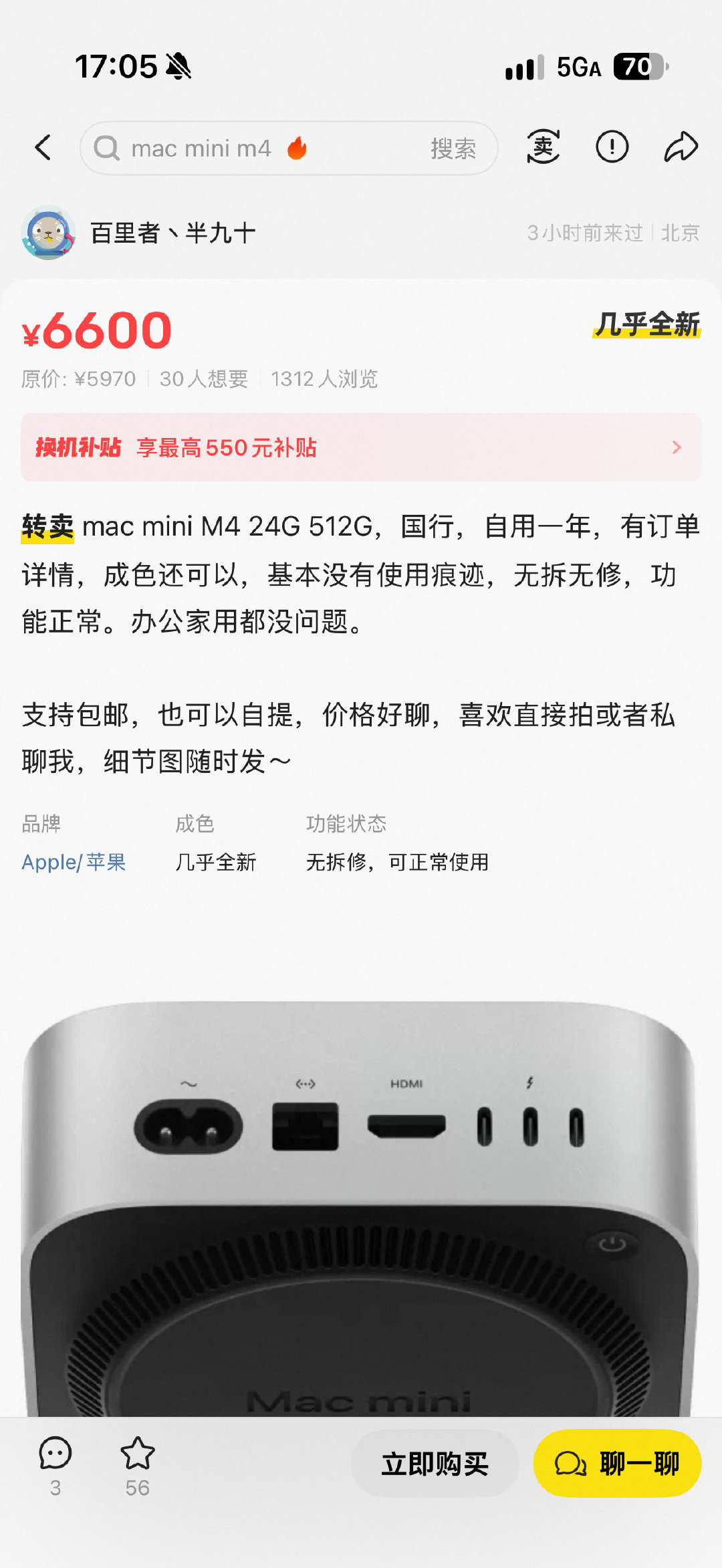Chat with the seller via 聊一聊
This screenshot has width=722, height=1568.
pyautogui.click(x=617, y=1464)
